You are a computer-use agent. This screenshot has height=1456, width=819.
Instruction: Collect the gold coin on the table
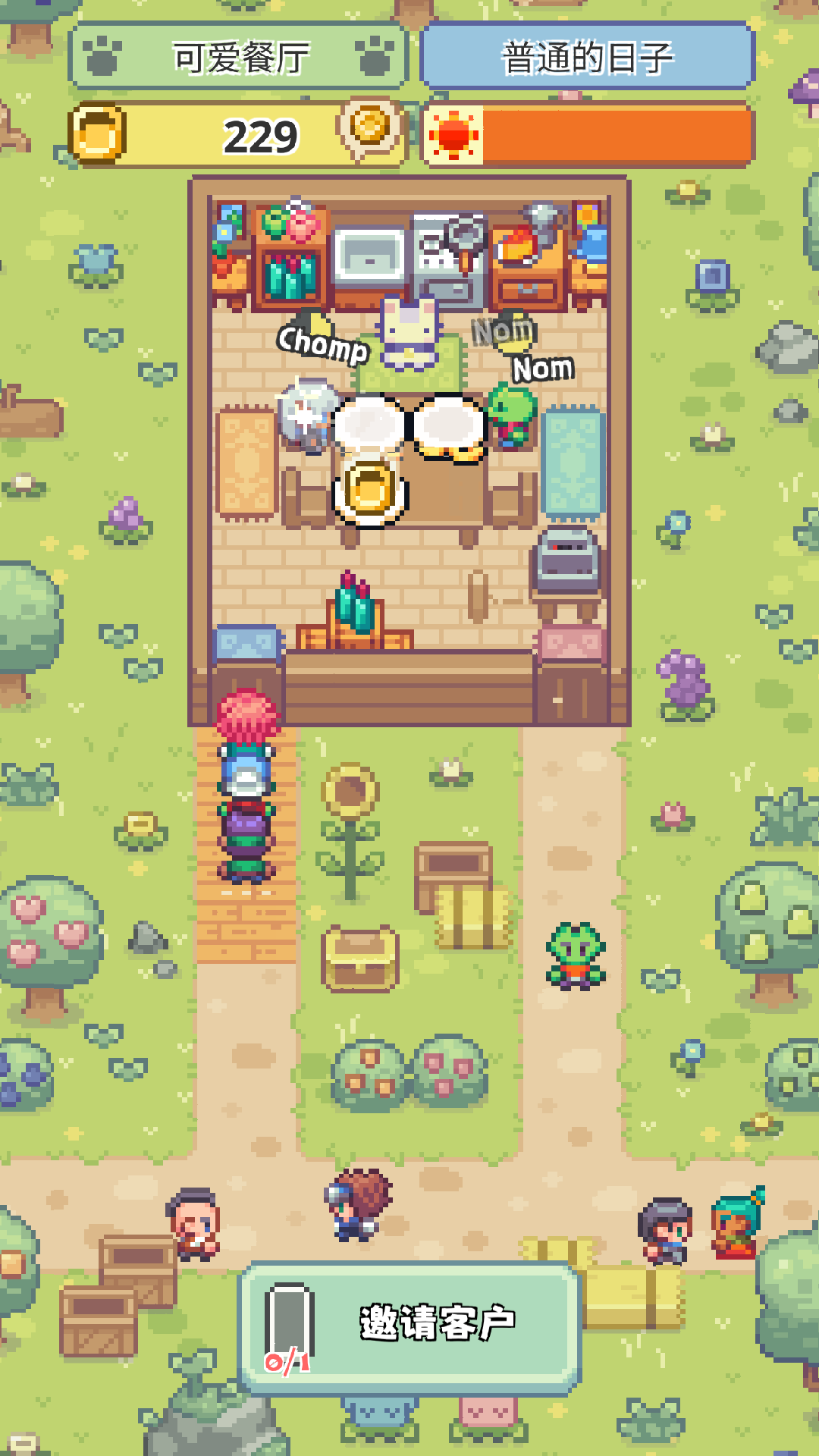(370, 491)
